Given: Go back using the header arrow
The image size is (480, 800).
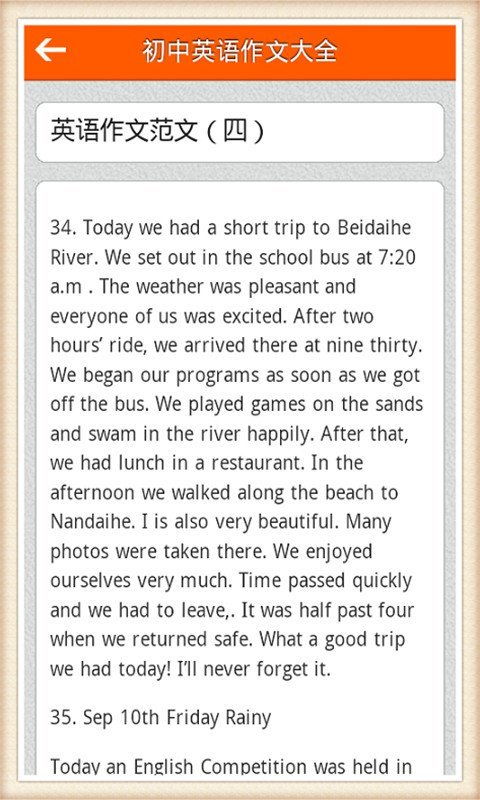Looking at the screenshot, I should 50,51.
